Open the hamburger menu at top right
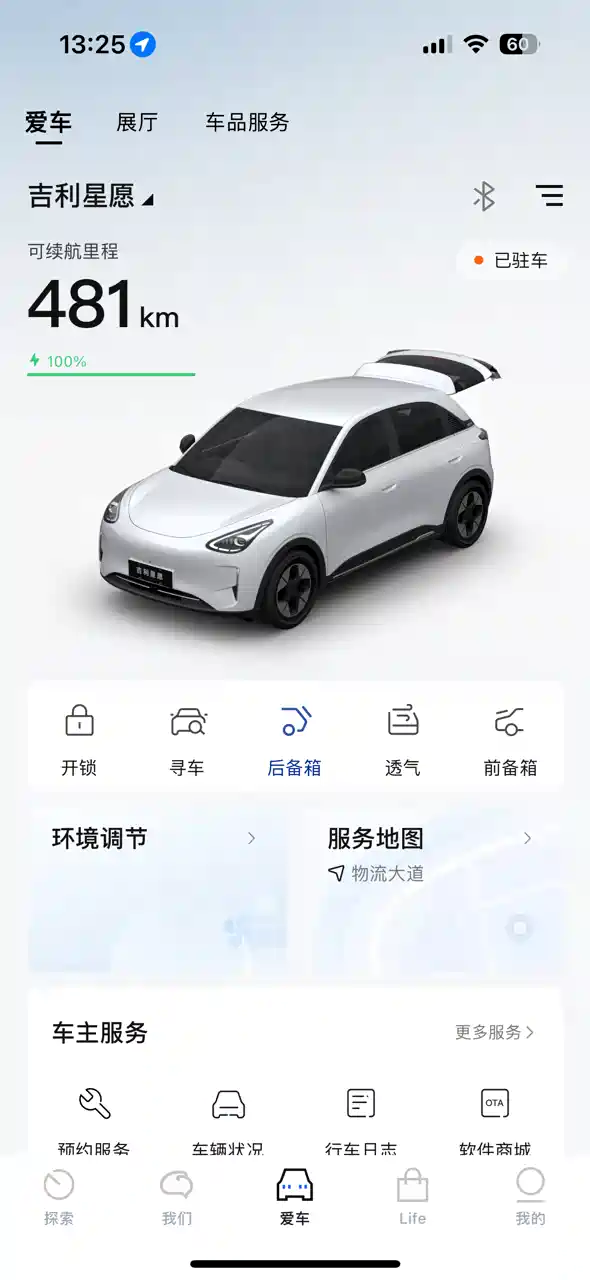 [549, 196]
